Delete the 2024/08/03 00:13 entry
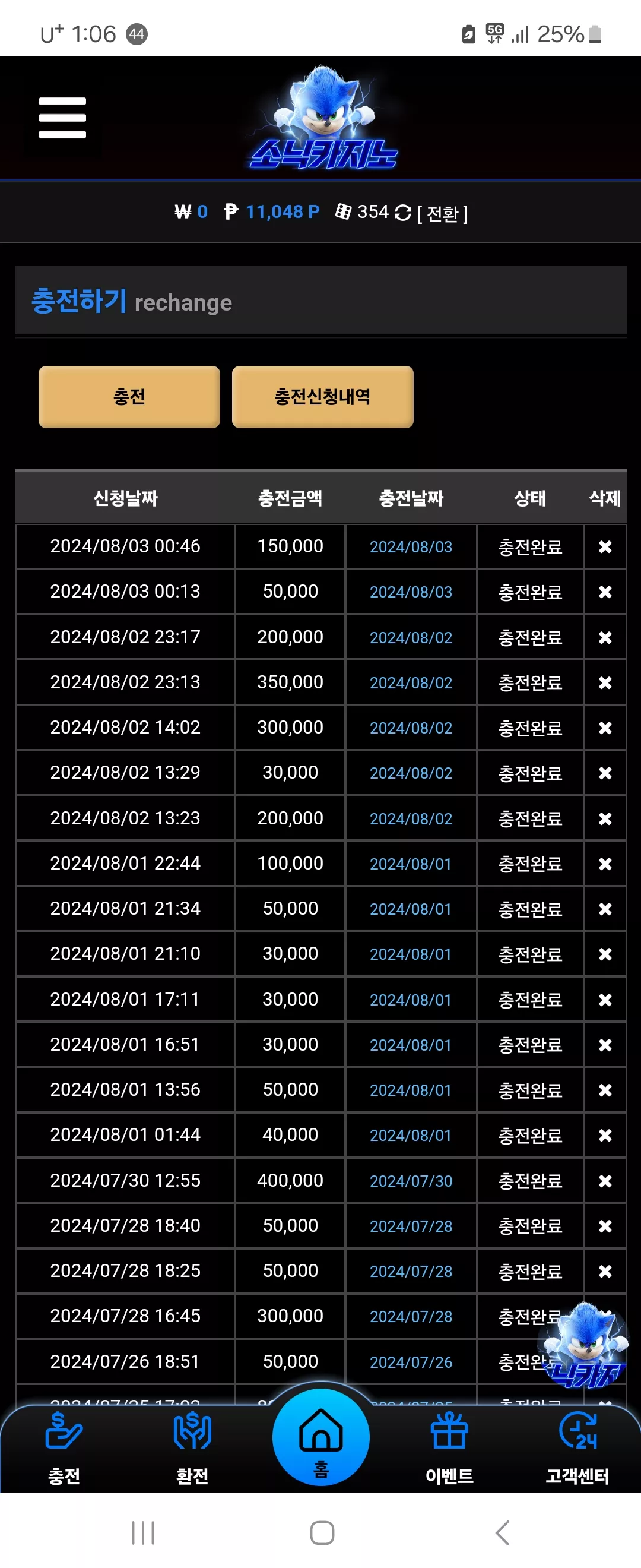The image size is (641, 1568). coord(605,592)
